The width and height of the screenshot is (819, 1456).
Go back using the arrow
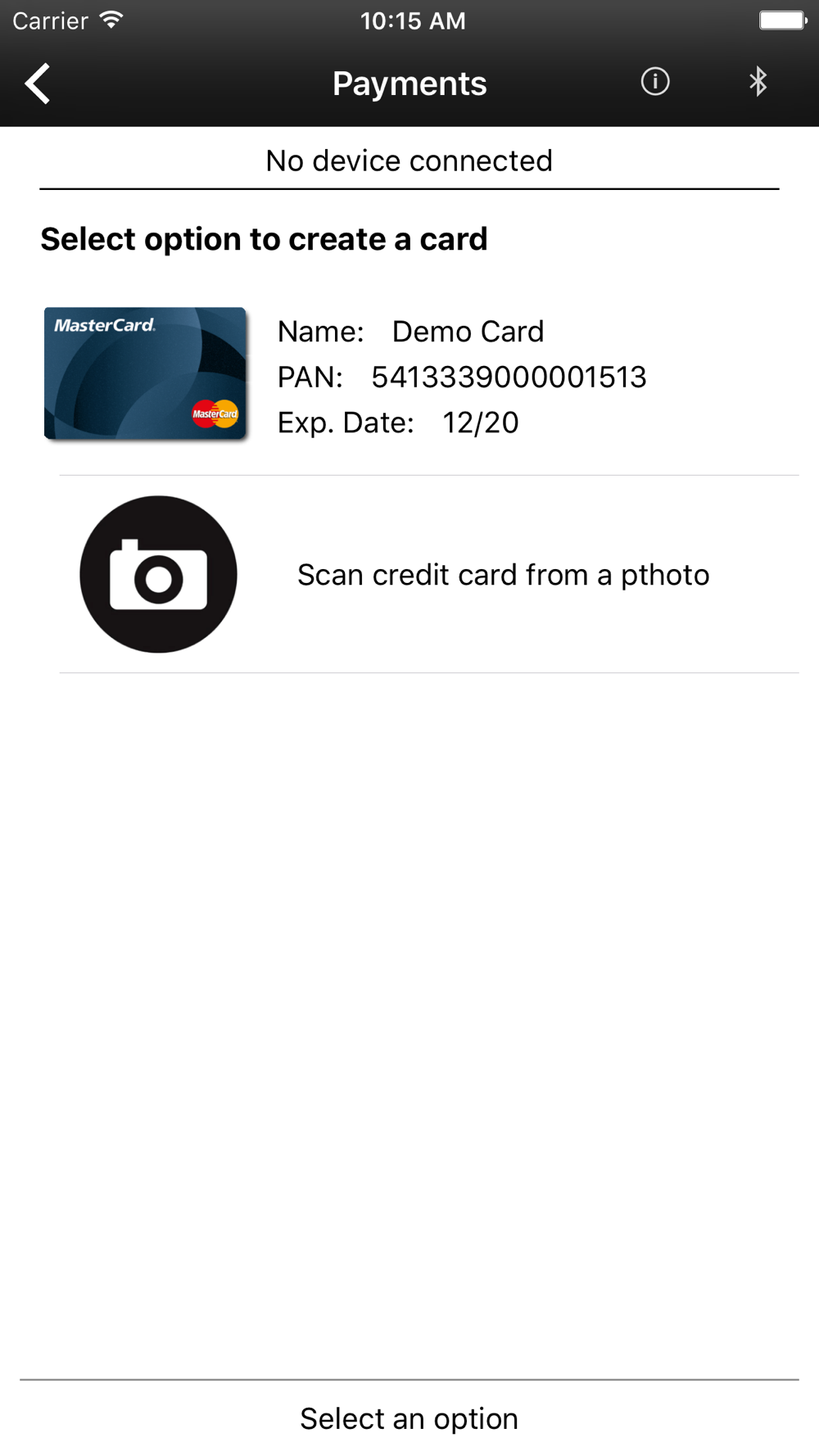tap(38, 84)
